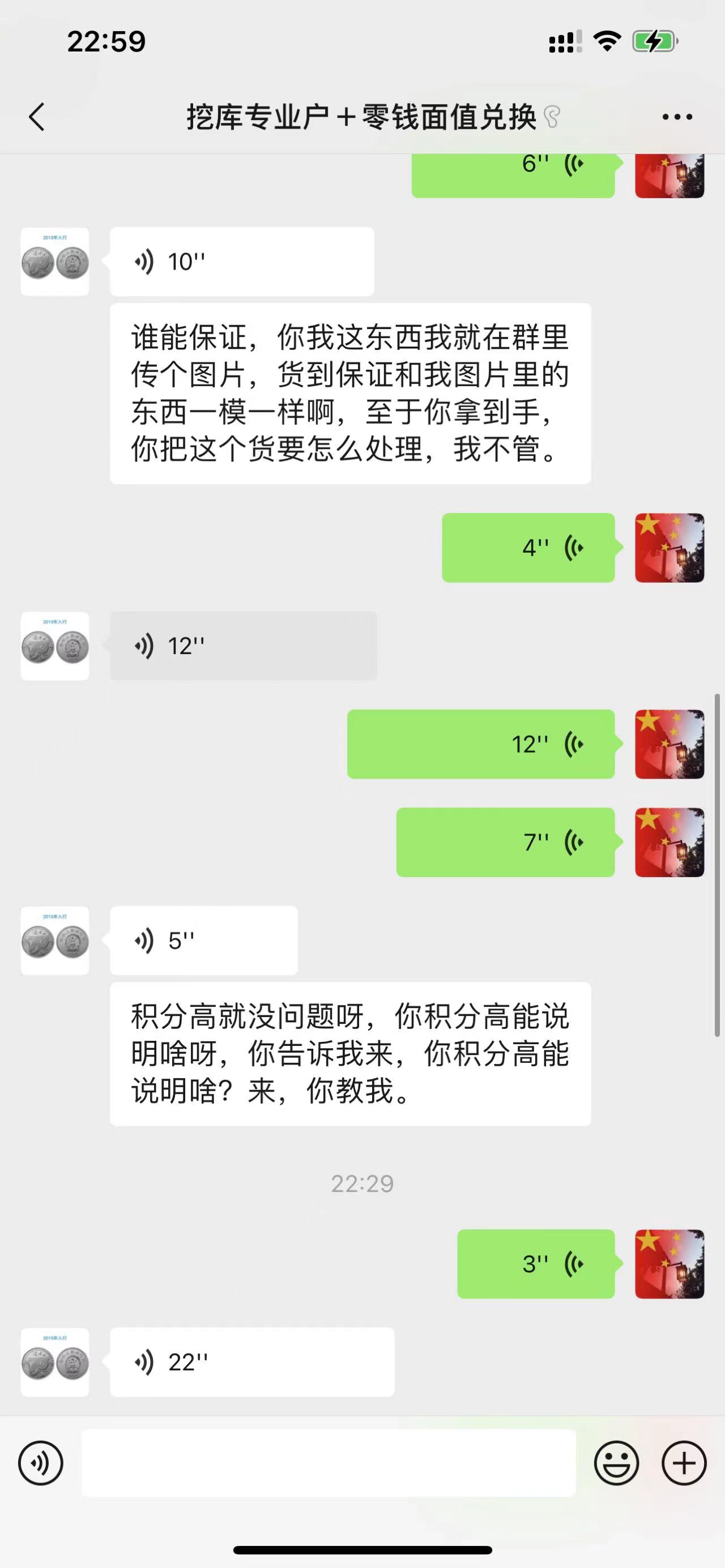Open coin avatar profile beside 10'' message

click(55, 262)
